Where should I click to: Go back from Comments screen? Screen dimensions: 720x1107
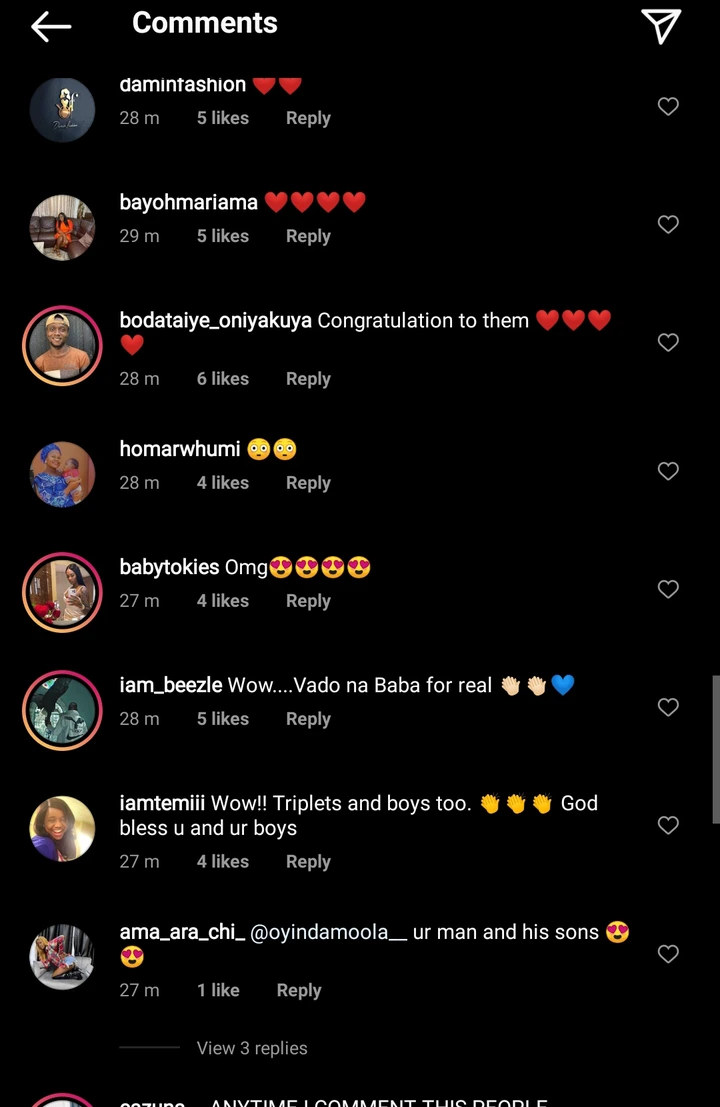click(51, 26)
